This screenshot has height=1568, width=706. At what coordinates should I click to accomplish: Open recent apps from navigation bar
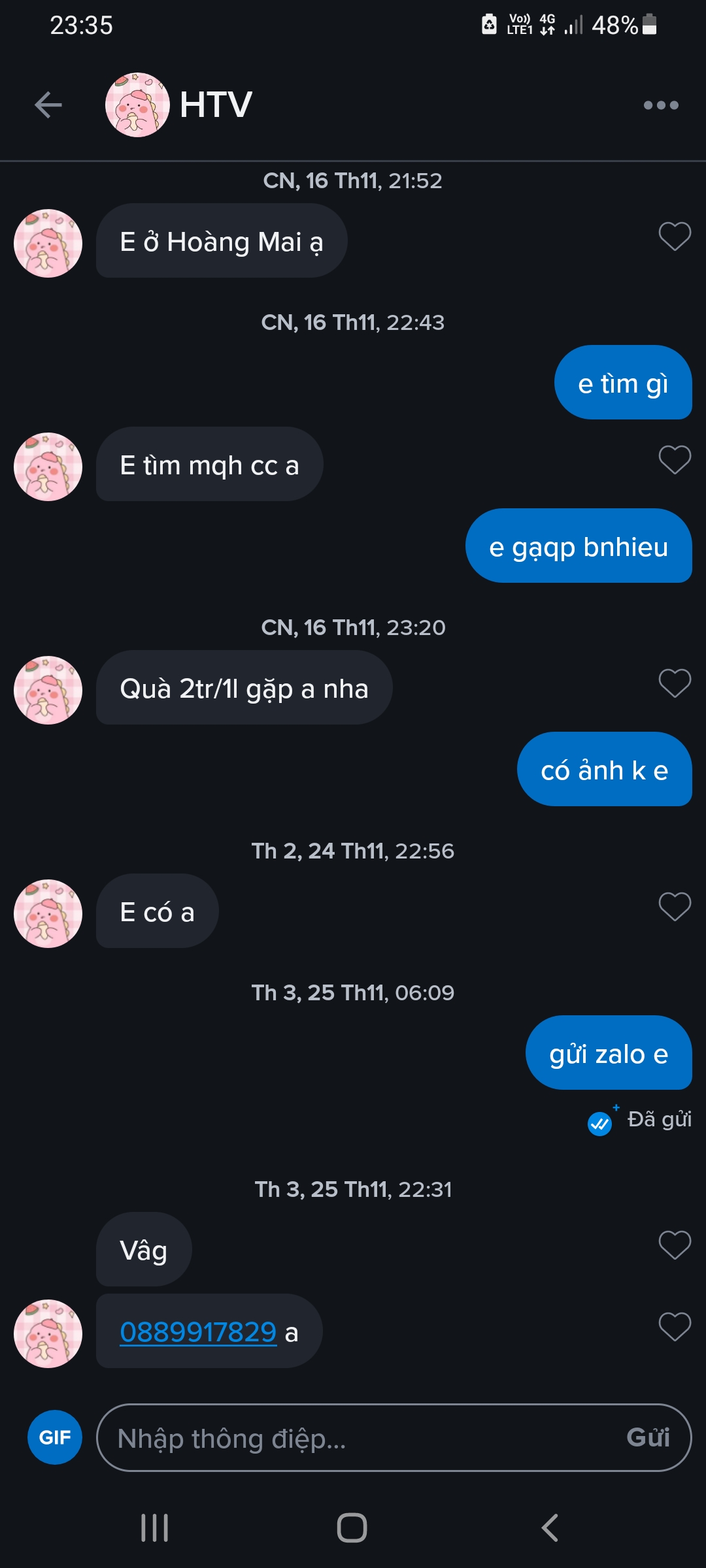(155, 1528)
